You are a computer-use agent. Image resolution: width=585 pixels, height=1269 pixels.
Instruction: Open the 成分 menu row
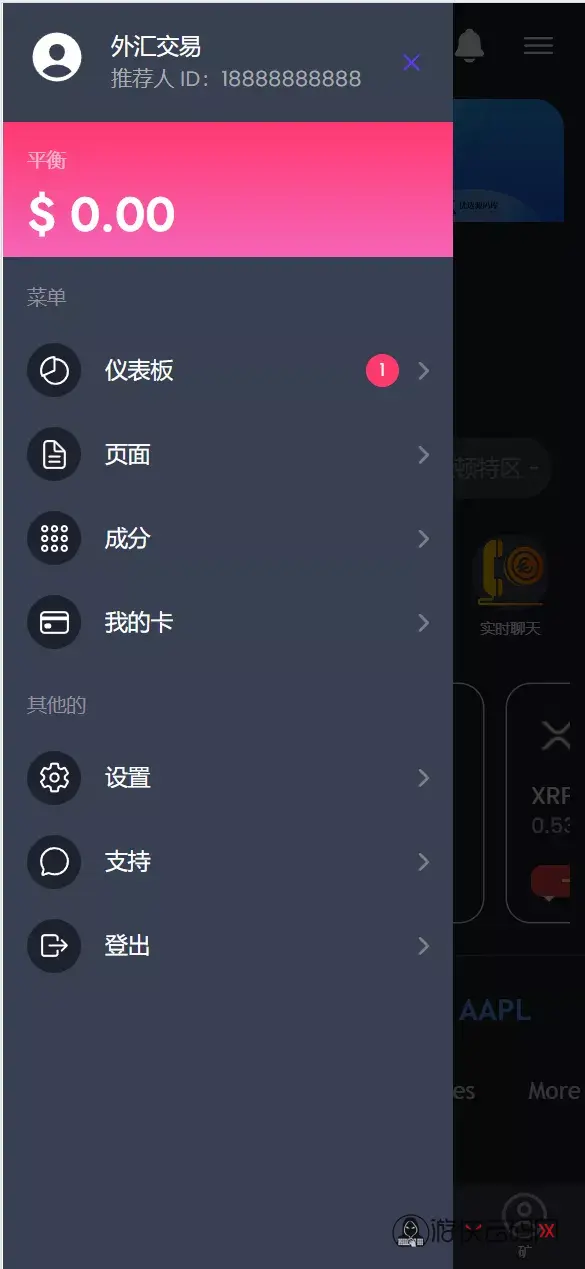point(228,539)
